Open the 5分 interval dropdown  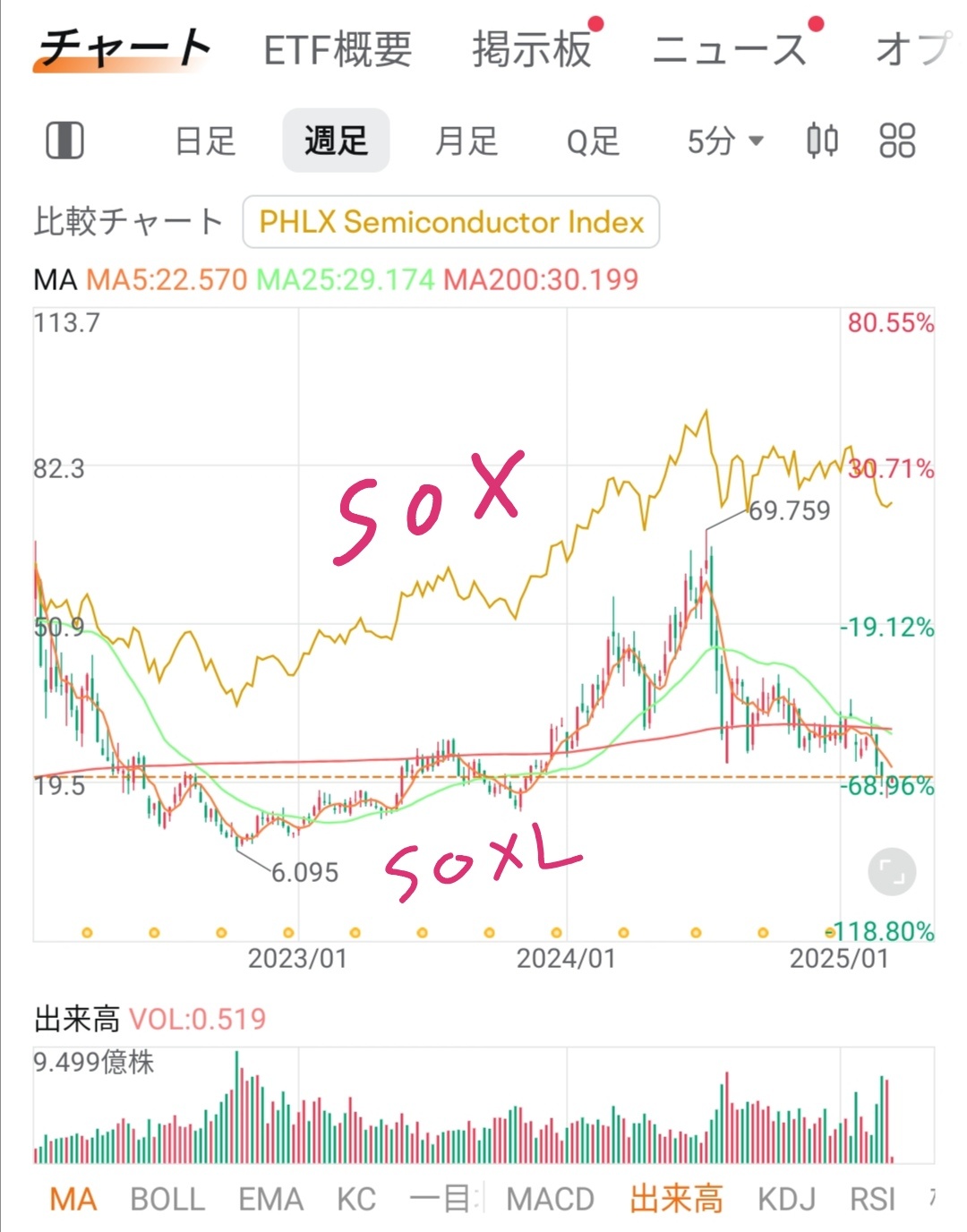(722, 141)
